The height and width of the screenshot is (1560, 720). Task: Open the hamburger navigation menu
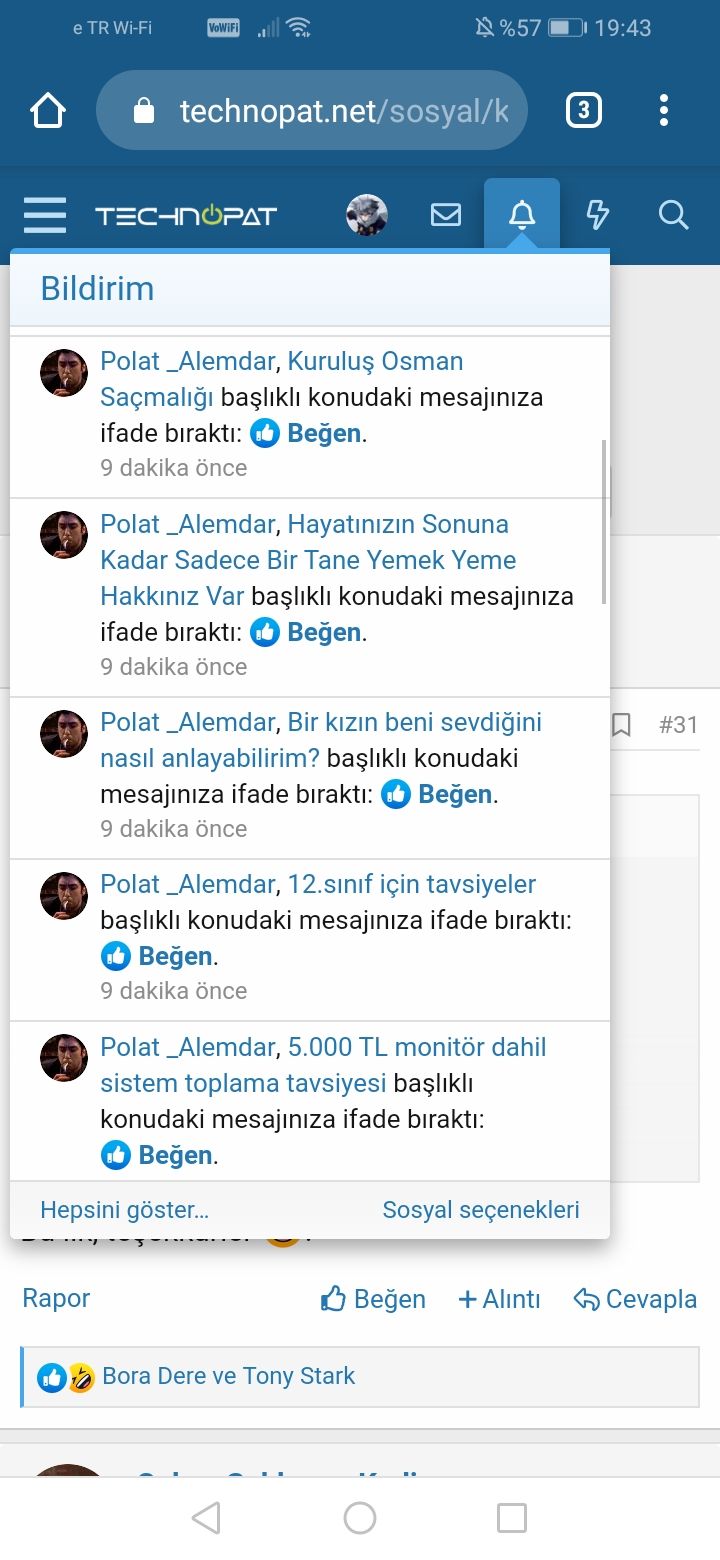44,215
